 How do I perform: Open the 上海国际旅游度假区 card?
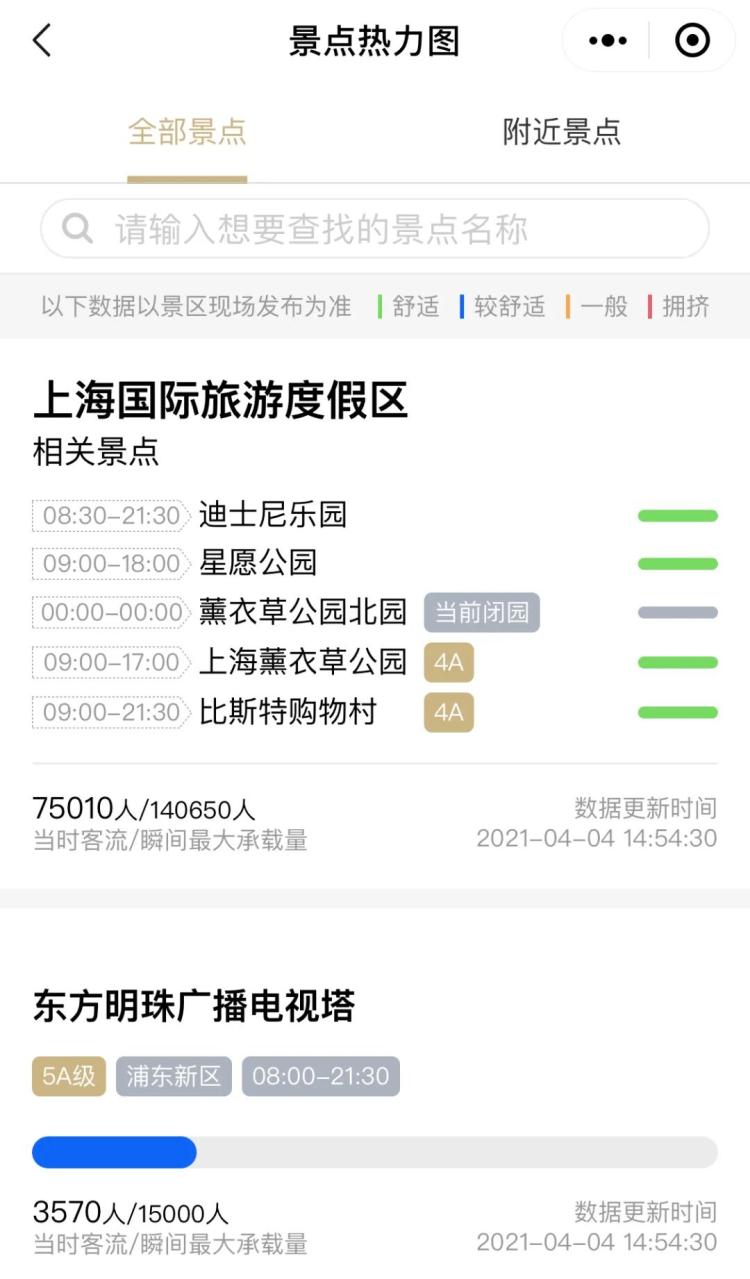point(375,613)
